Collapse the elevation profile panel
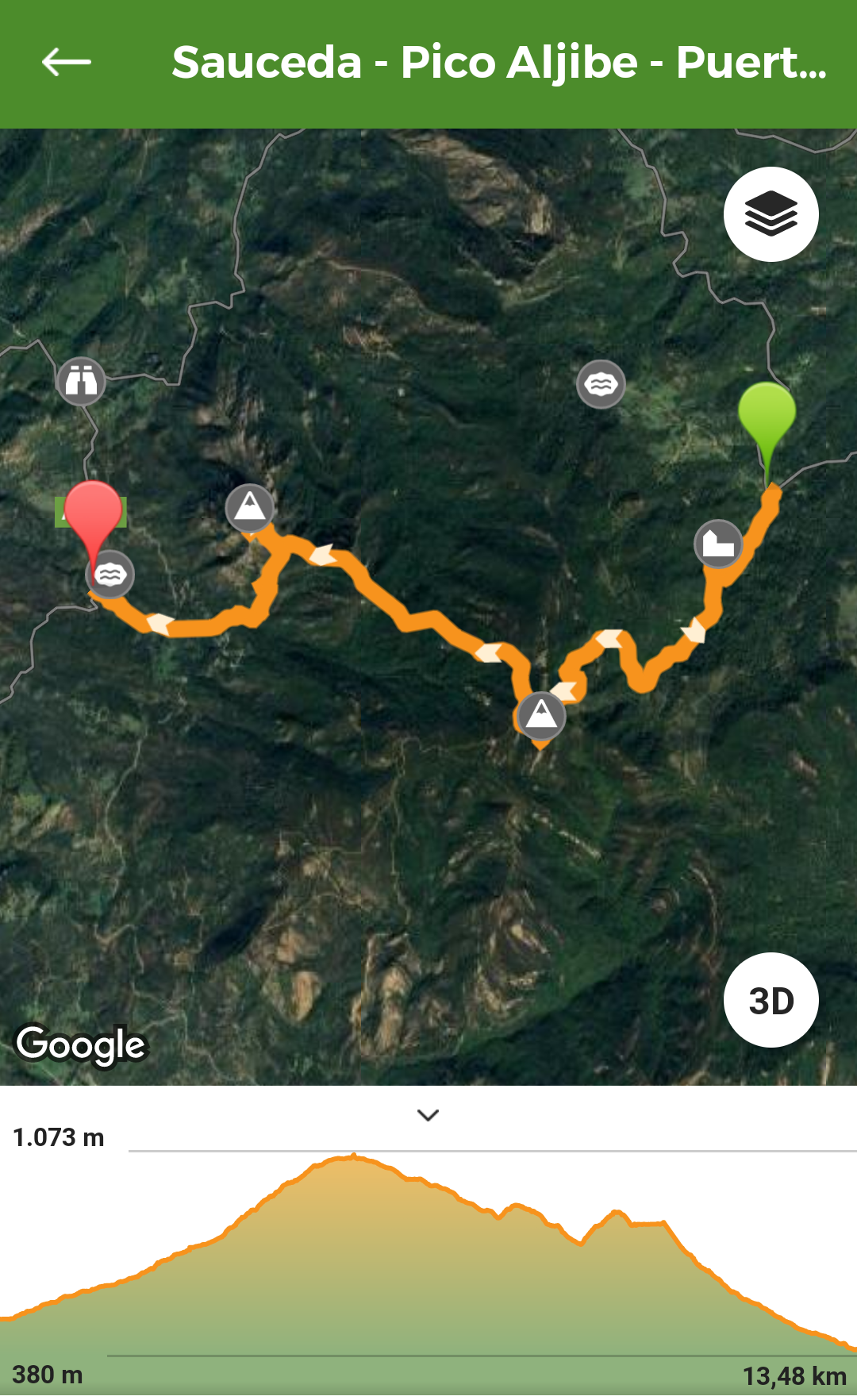The image size is (857, 1400). coord(428,1115)
